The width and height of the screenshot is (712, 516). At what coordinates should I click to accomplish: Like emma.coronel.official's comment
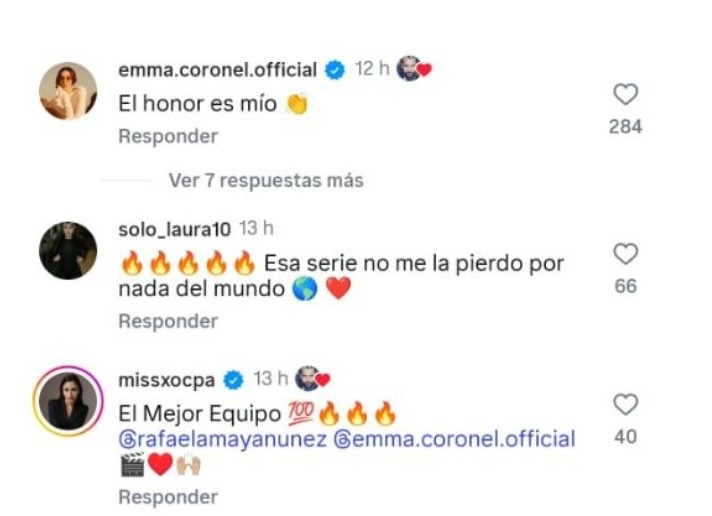click(x=625, y=95)
